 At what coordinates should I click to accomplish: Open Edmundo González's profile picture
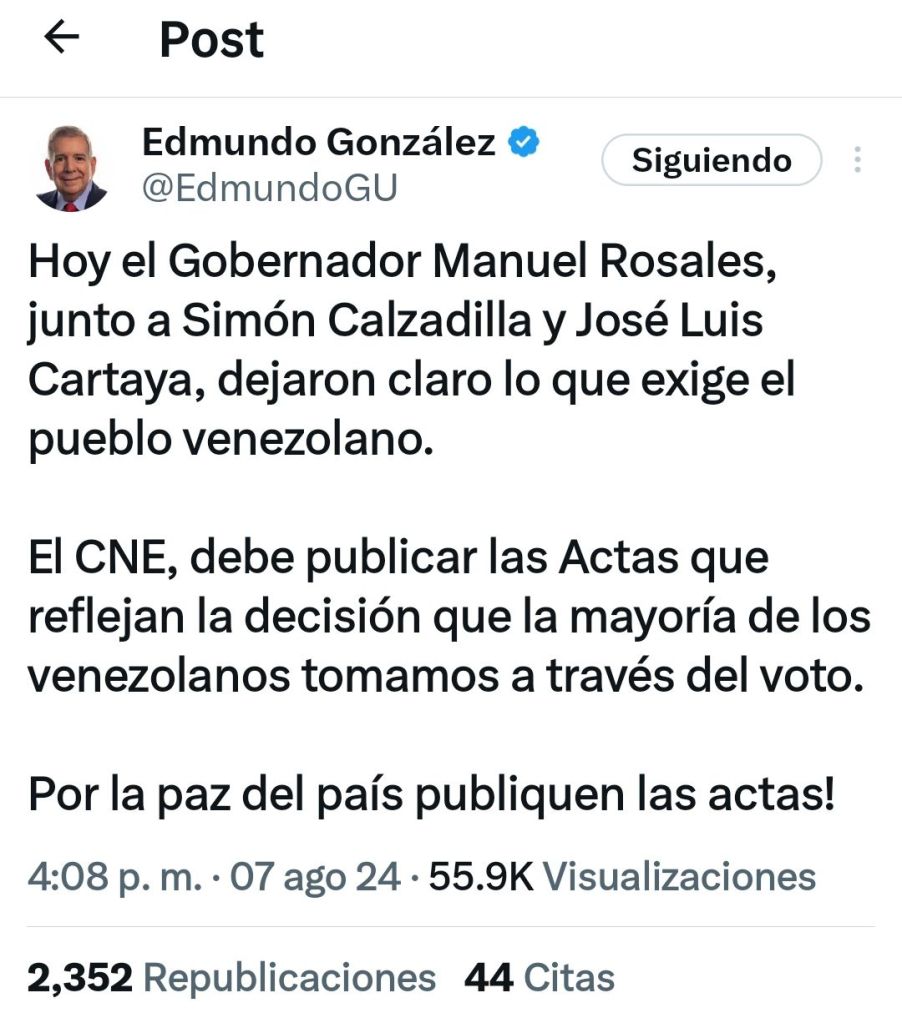click(71, 168)
